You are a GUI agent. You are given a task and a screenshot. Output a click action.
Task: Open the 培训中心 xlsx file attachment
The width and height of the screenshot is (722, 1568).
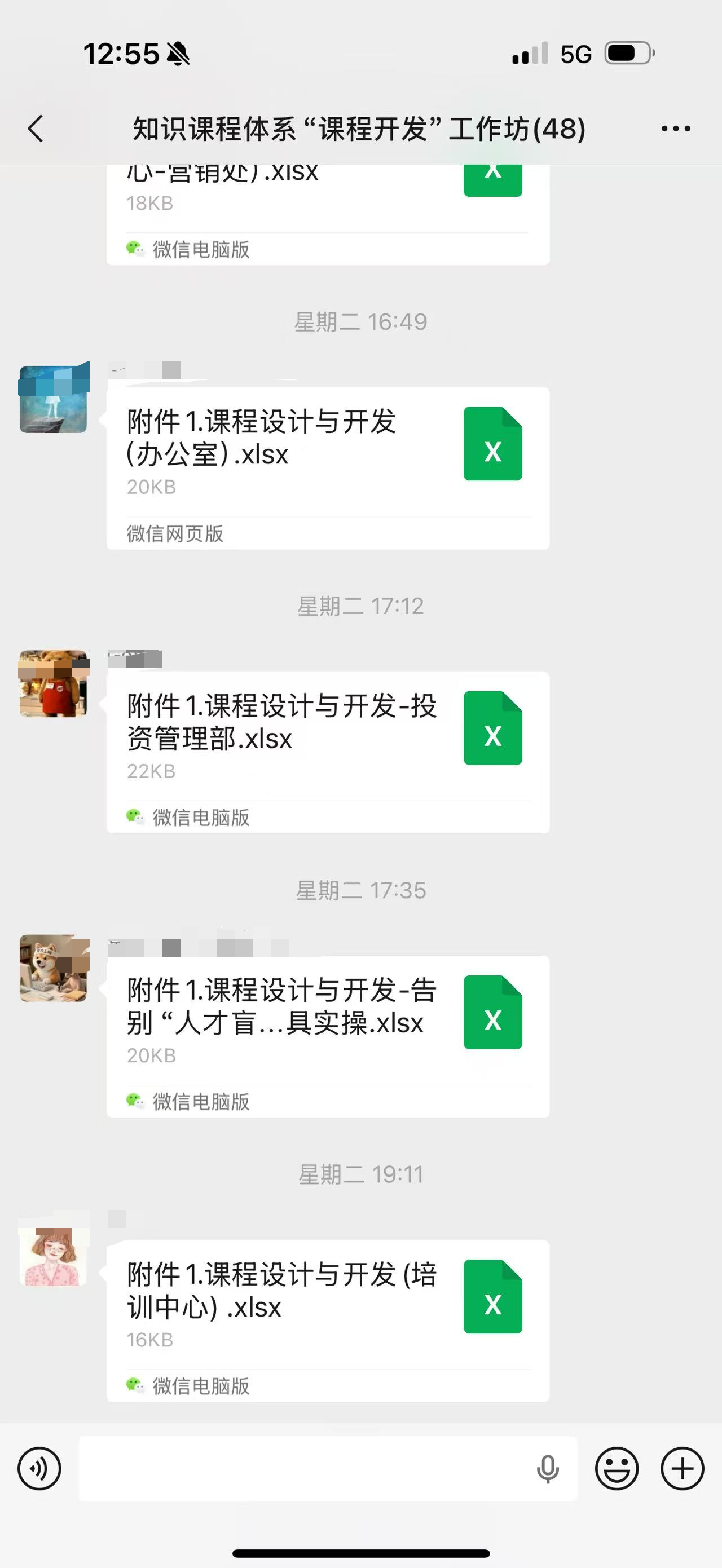pos(328,1320)
